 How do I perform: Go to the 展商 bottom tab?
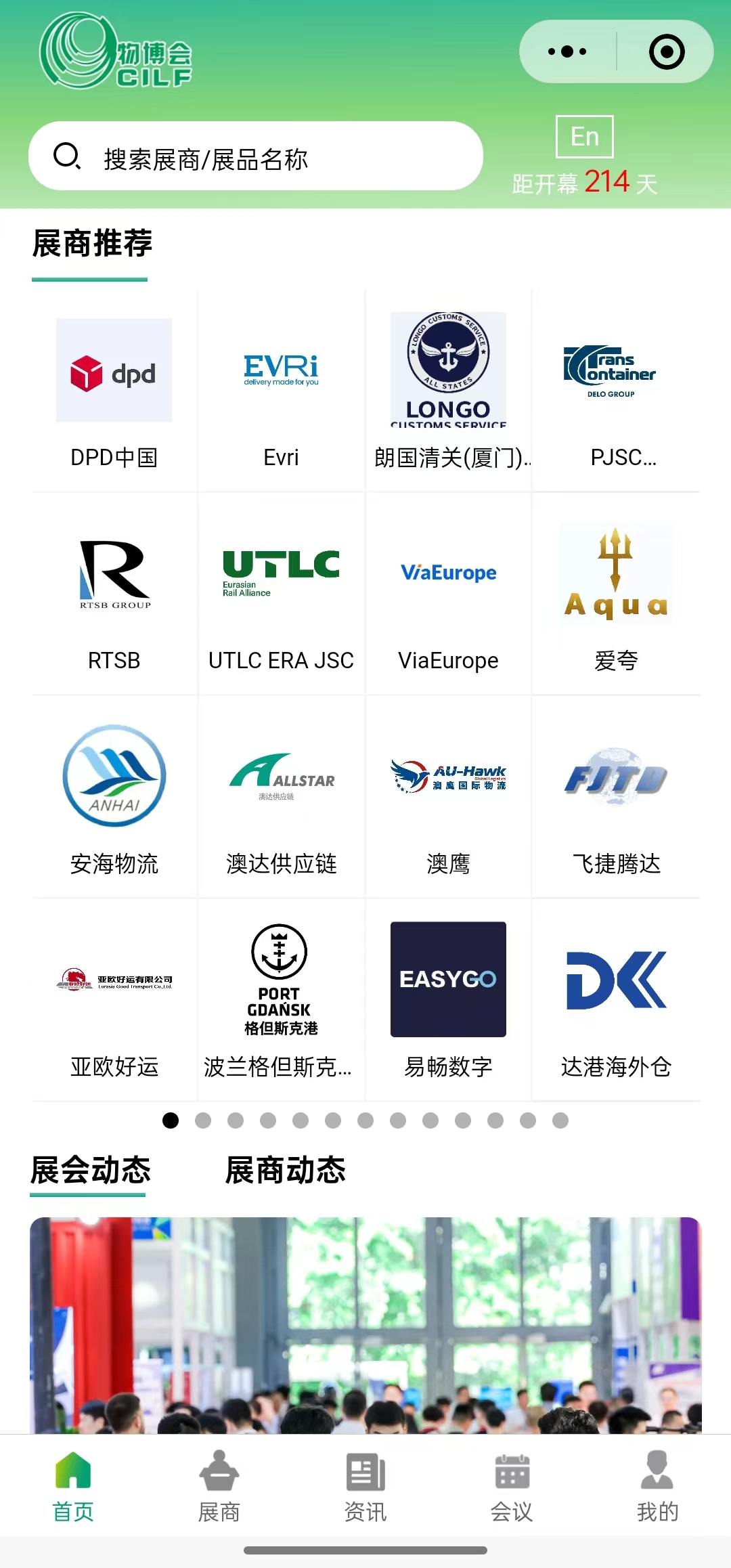pos(219,1486)
